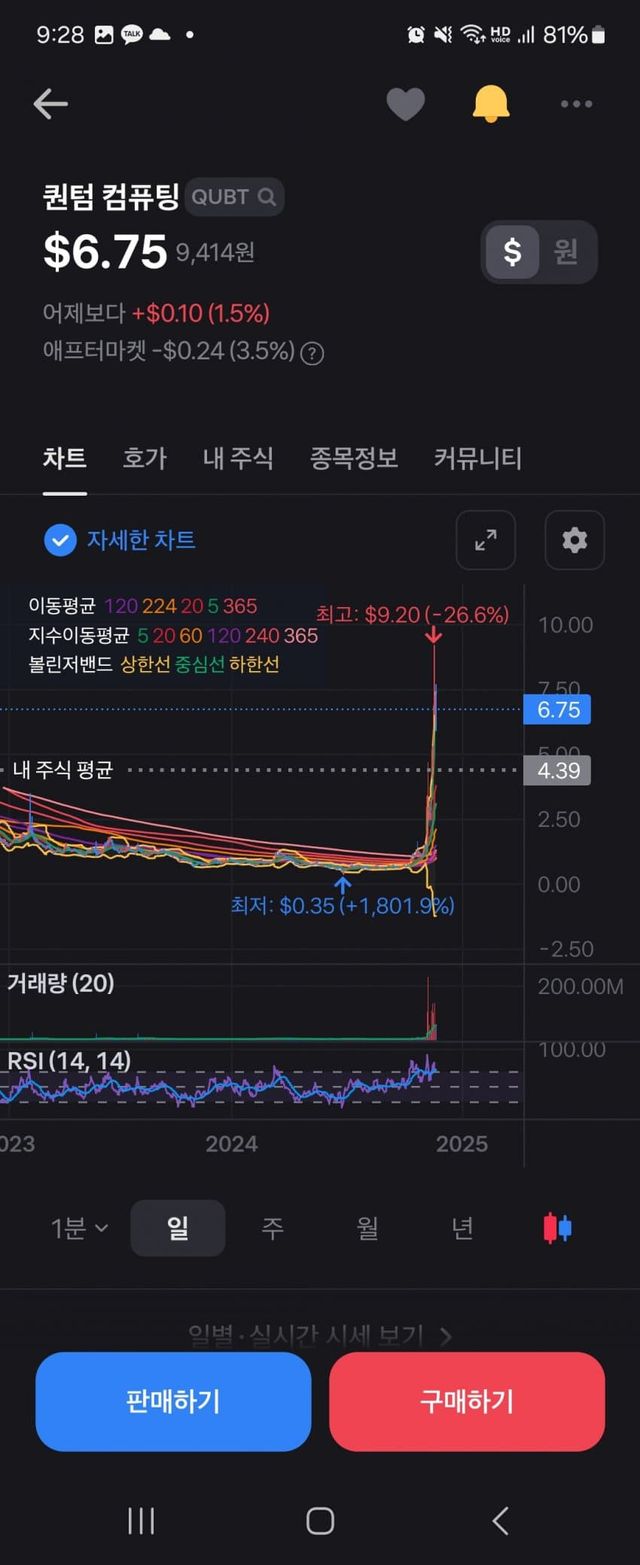This screenshot has width=640, height=1565.
Task: Open the three-dot overflow menu
Action: (x=576, y=104)
